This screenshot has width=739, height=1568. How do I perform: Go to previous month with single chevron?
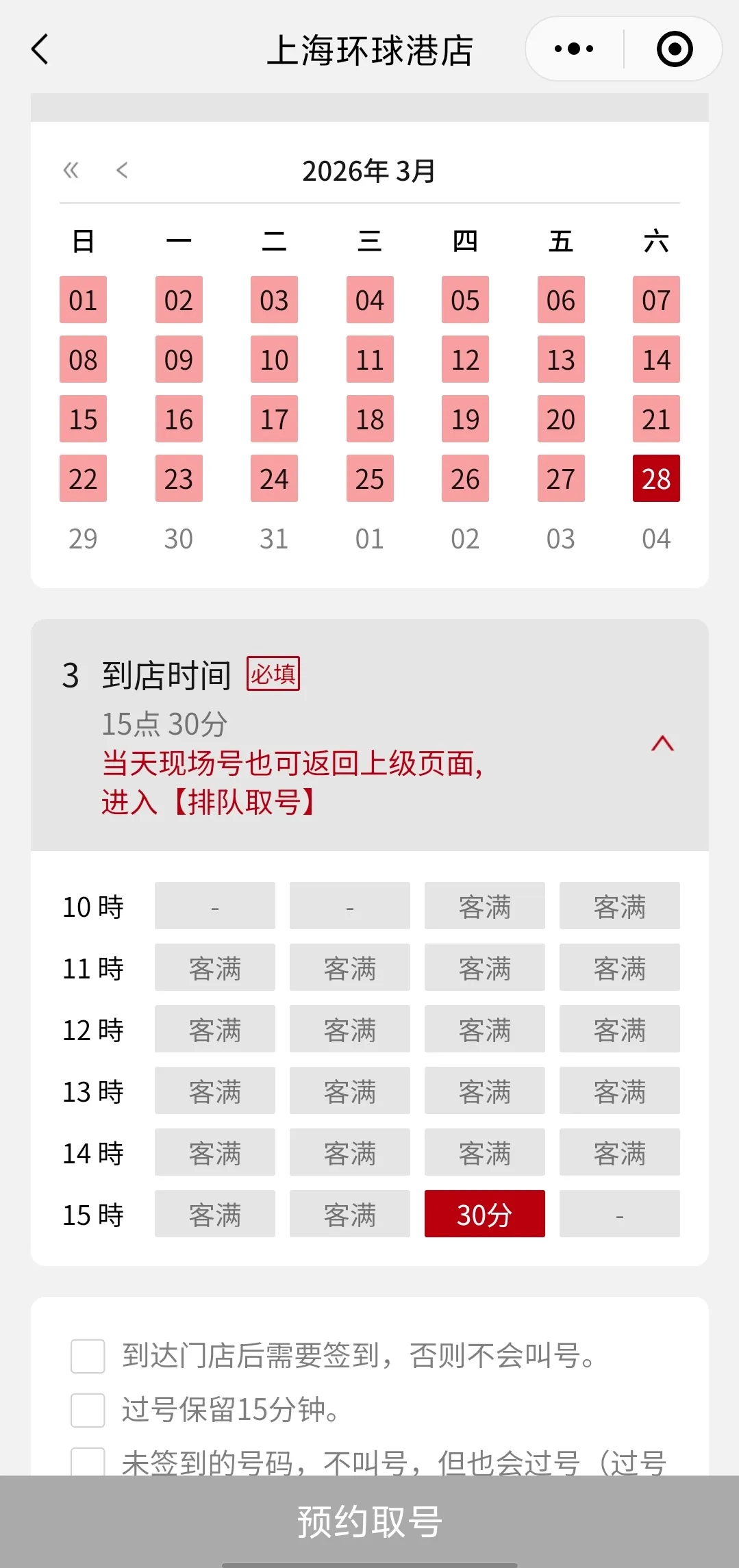point(122,171)
